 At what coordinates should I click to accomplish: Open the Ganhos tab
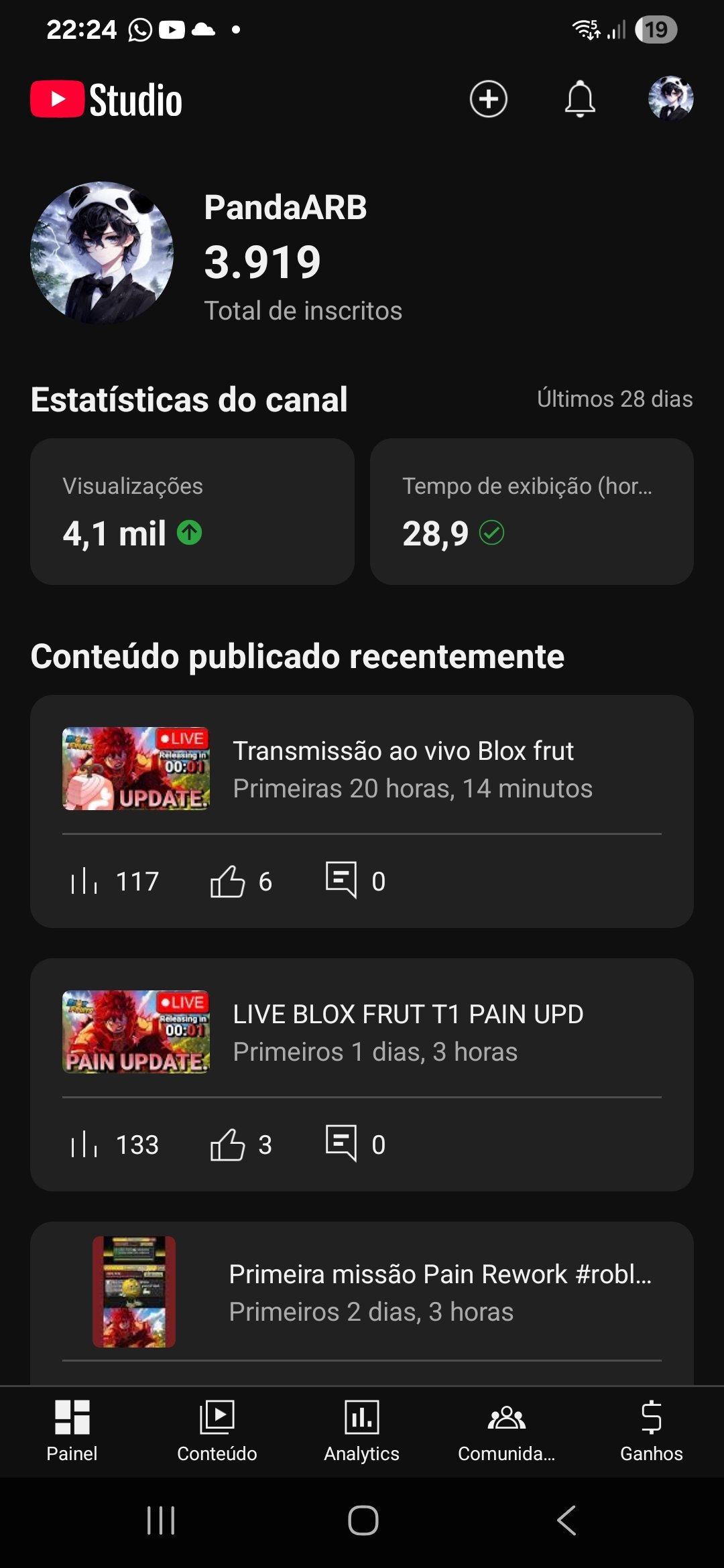point(651,1431)
